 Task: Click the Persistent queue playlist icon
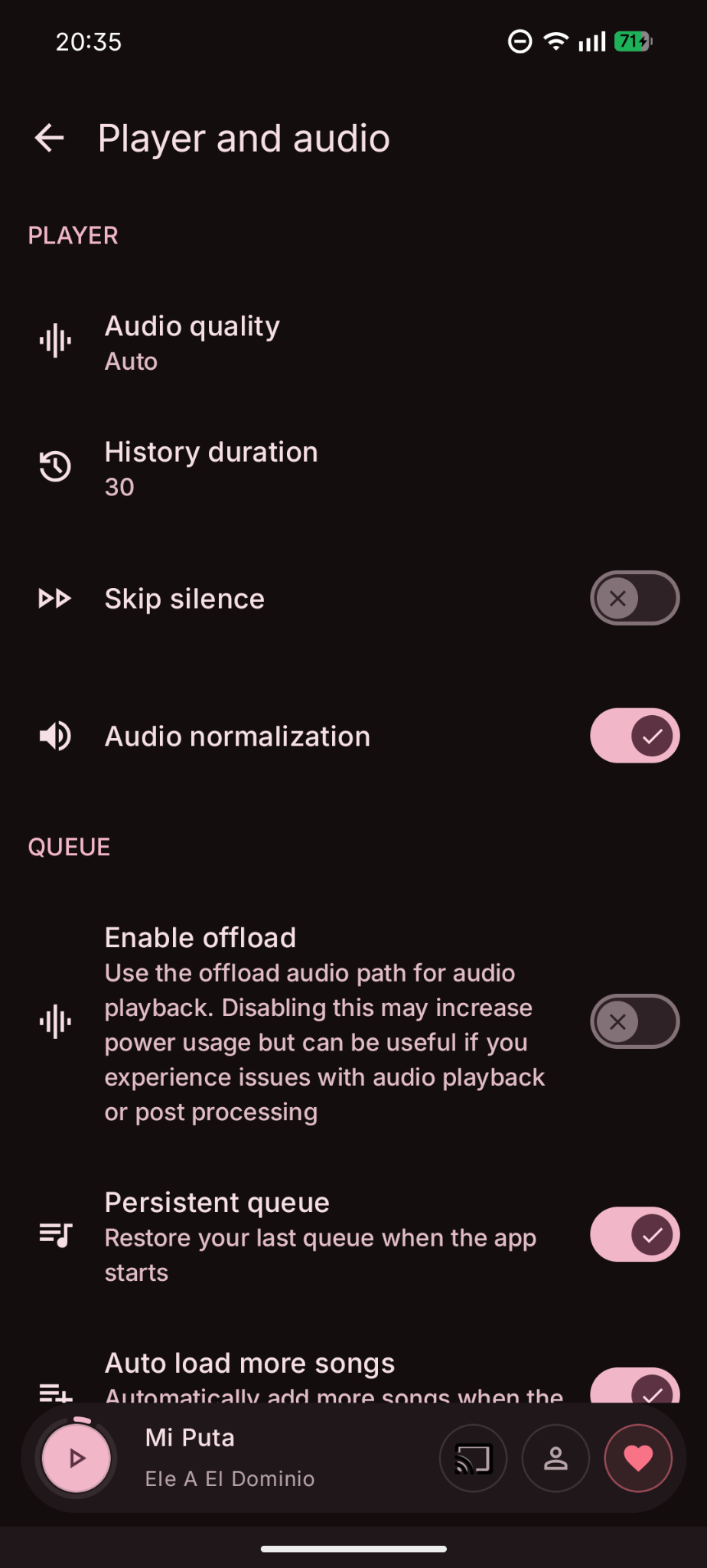coord(54,1233)
